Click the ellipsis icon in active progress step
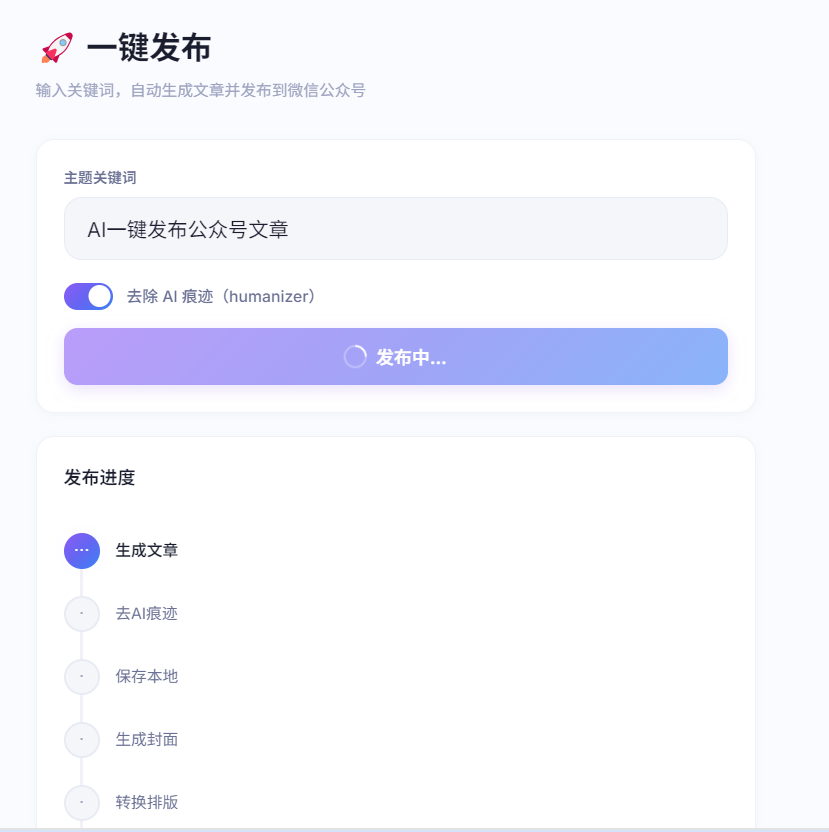This screenshot has width=829, height=832. coord(81,551)
